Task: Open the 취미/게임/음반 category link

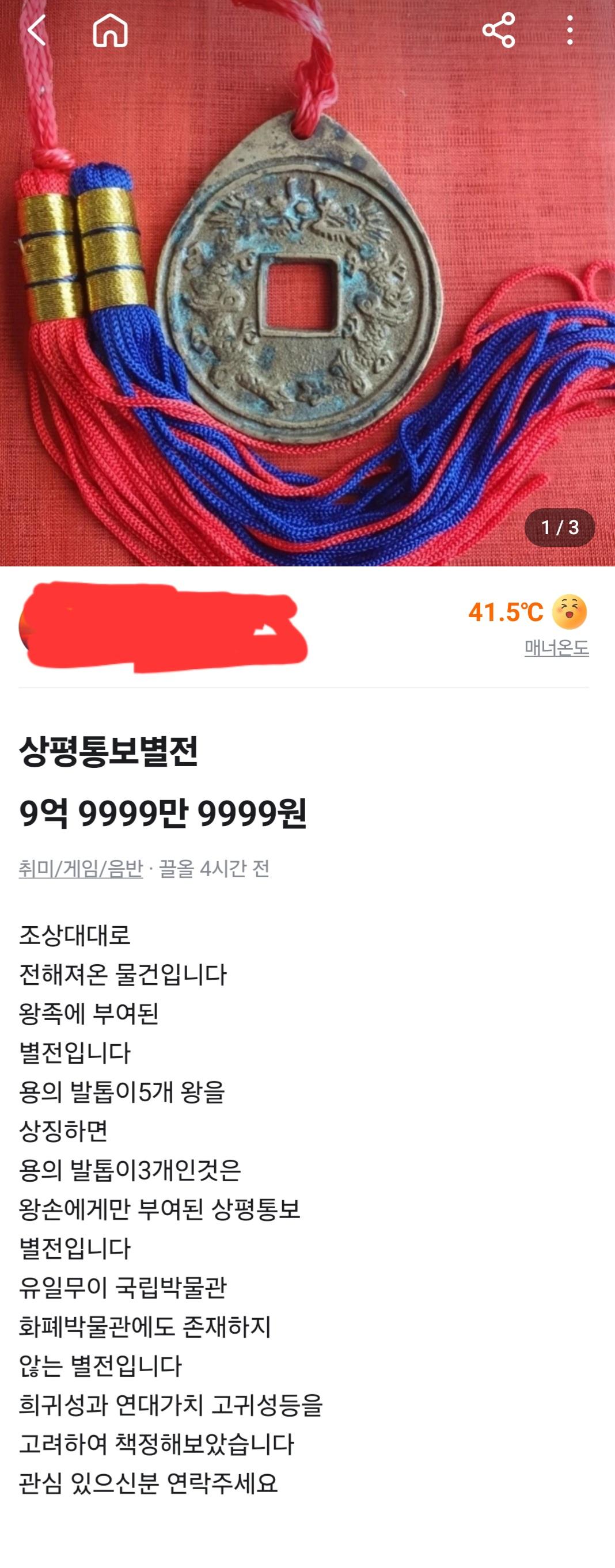Action: (81, 868)
